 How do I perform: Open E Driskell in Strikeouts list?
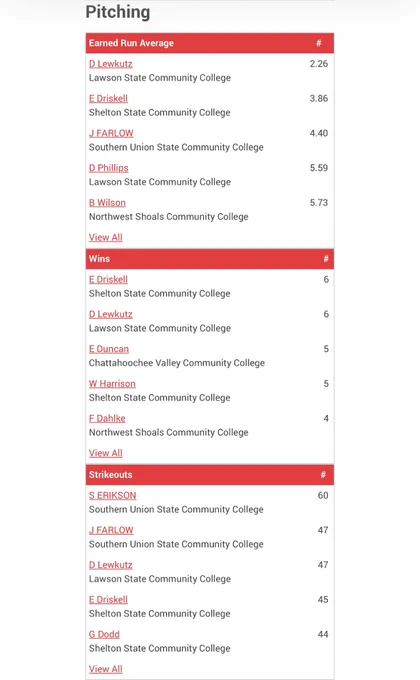pos(108,599)
